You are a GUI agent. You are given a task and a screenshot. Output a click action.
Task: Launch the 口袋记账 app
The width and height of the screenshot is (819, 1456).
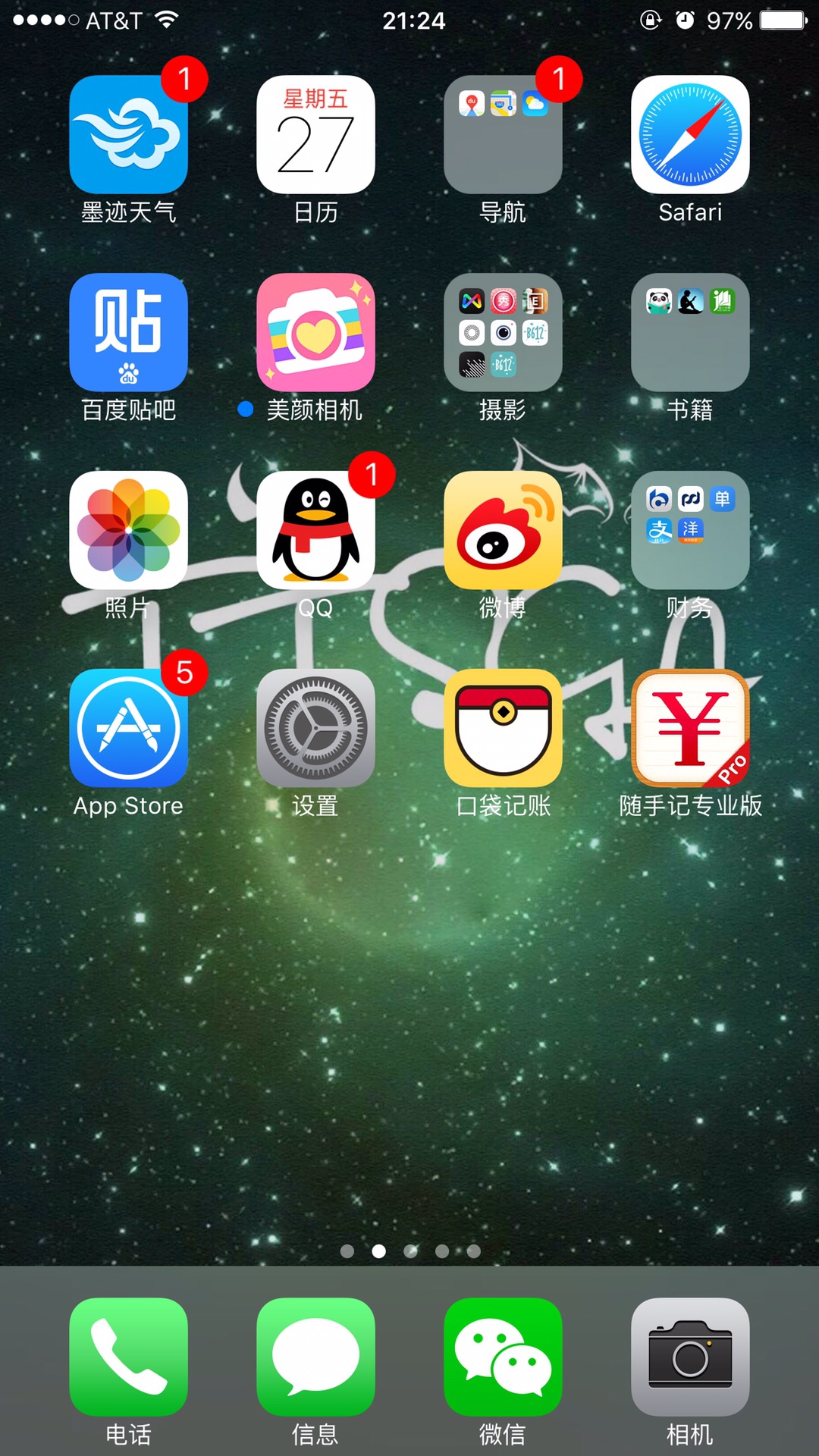(x=503, y=728)
